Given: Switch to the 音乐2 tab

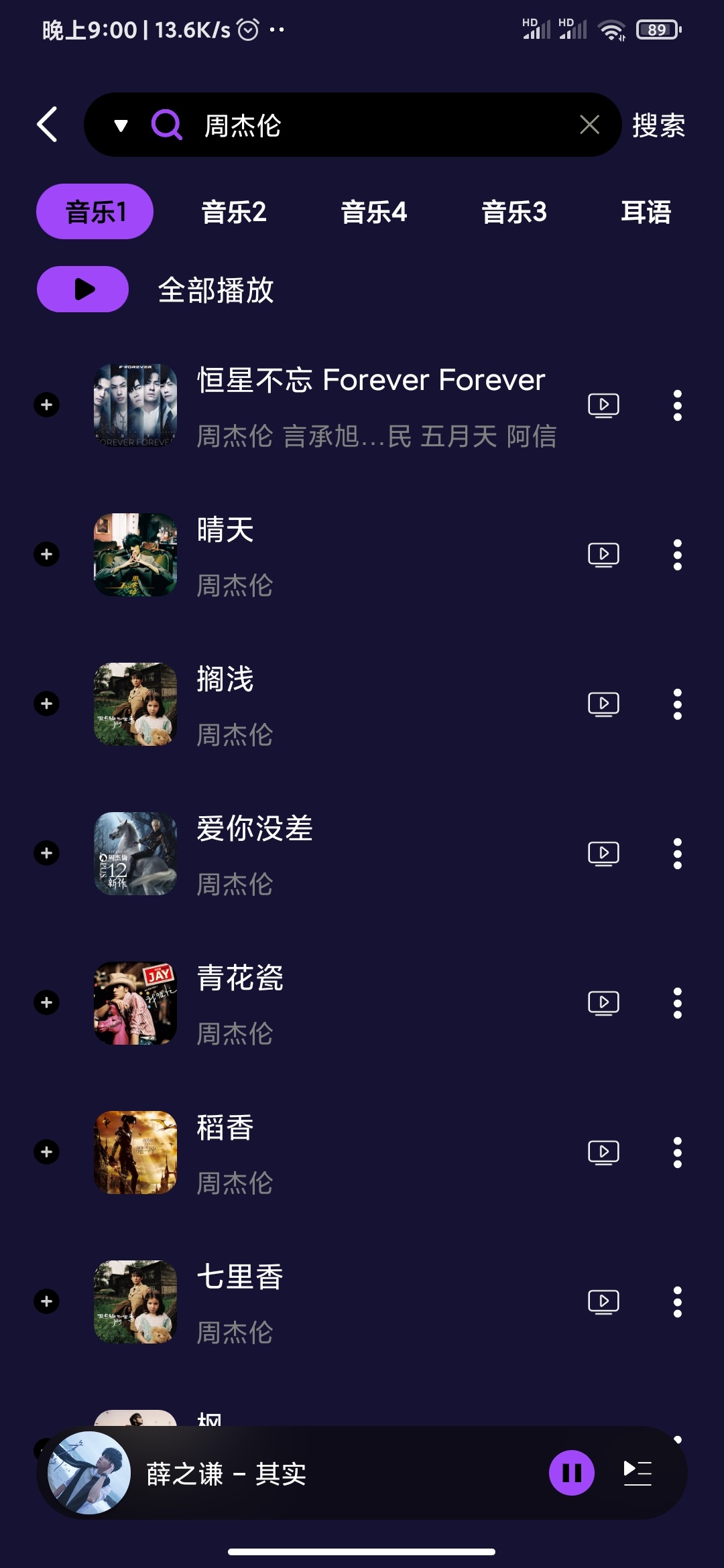Looking at the screenshot, I should tap(234, 212).
